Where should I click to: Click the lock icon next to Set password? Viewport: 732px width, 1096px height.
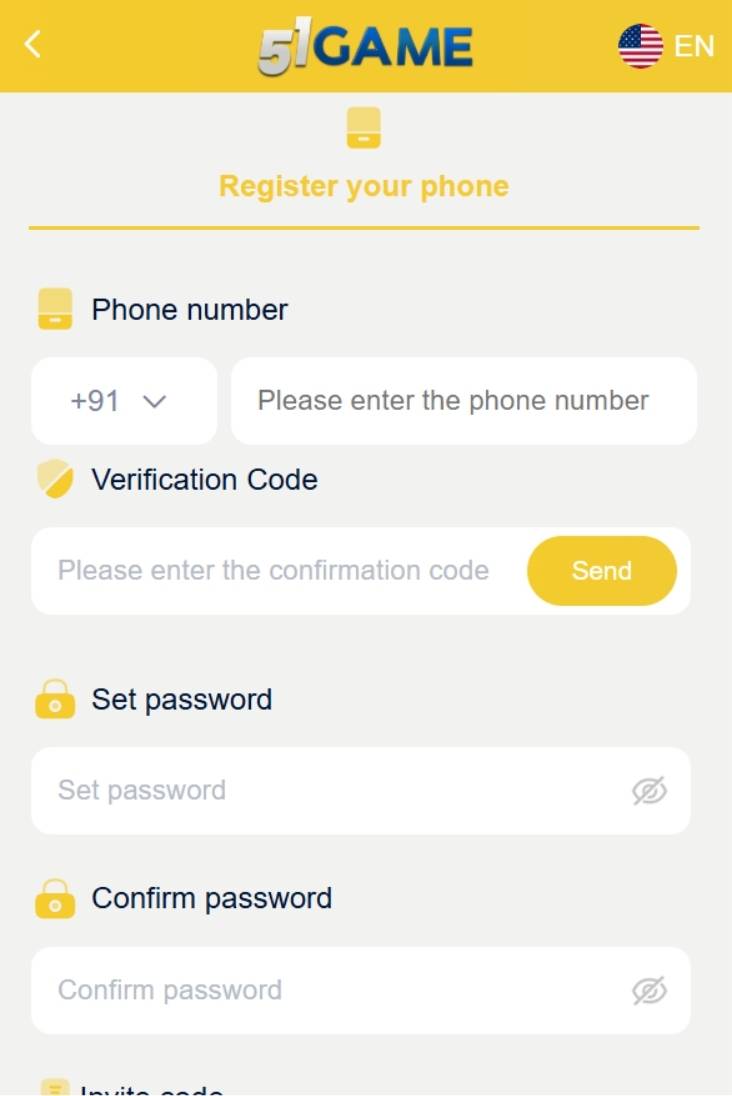click(x=54, y=700)
